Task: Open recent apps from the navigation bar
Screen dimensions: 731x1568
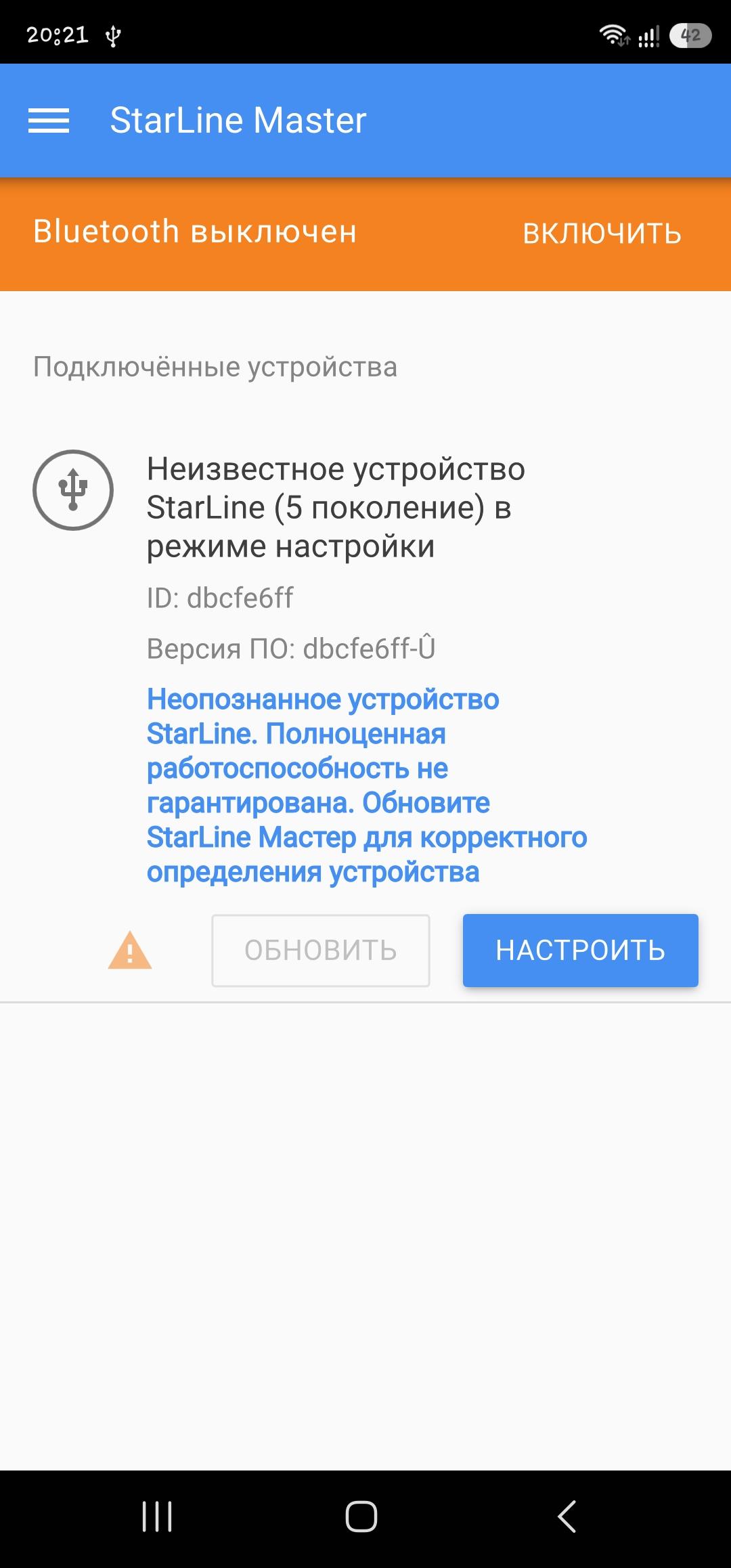Action: 157,1516
